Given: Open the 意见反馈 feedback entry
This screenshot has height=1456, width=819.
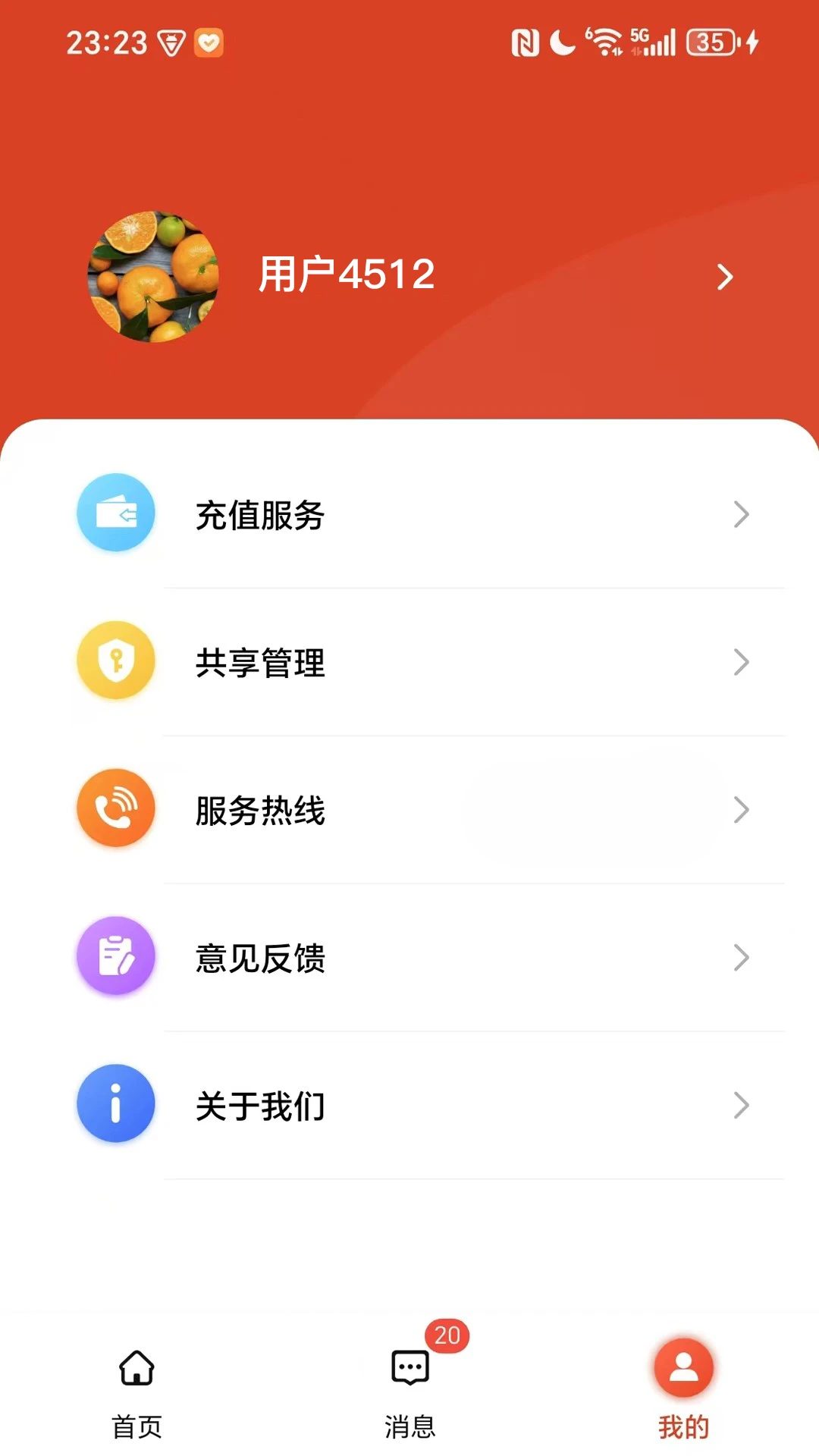Looking at the screenshot, I should [260, 959].
